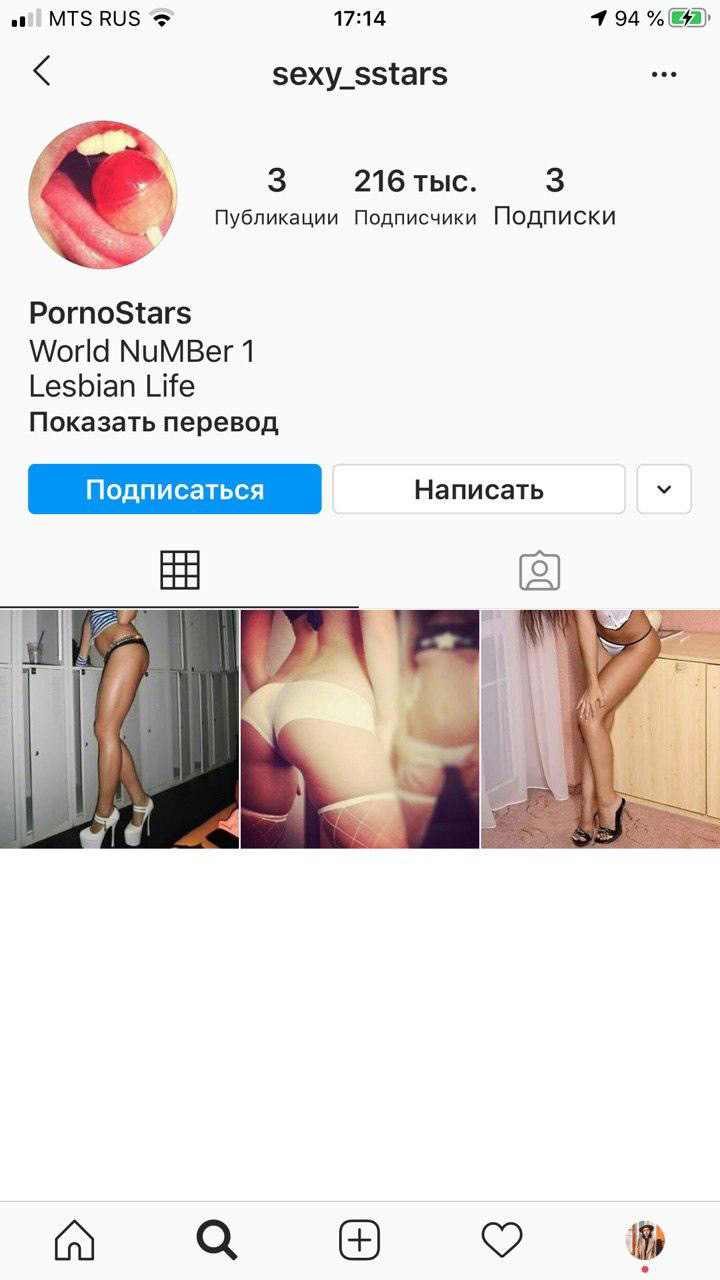
Task: Switch to the tagged photos tab
Action: (x=540, y=570)
